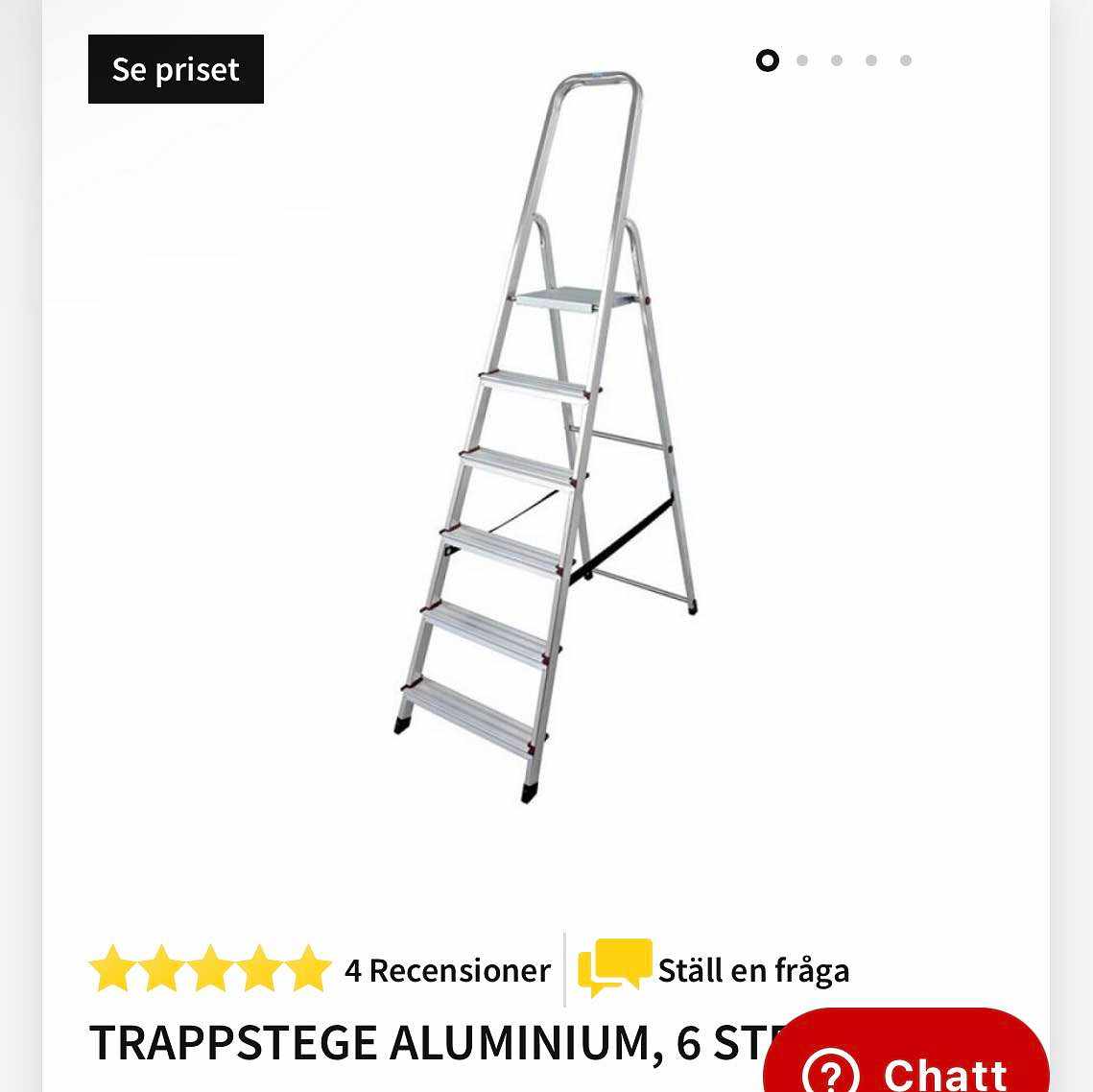Viewport: 1093px width, 1092px height.
Task: Open the 4 Recensioner reviews link
Action: [x=447, y=970]
